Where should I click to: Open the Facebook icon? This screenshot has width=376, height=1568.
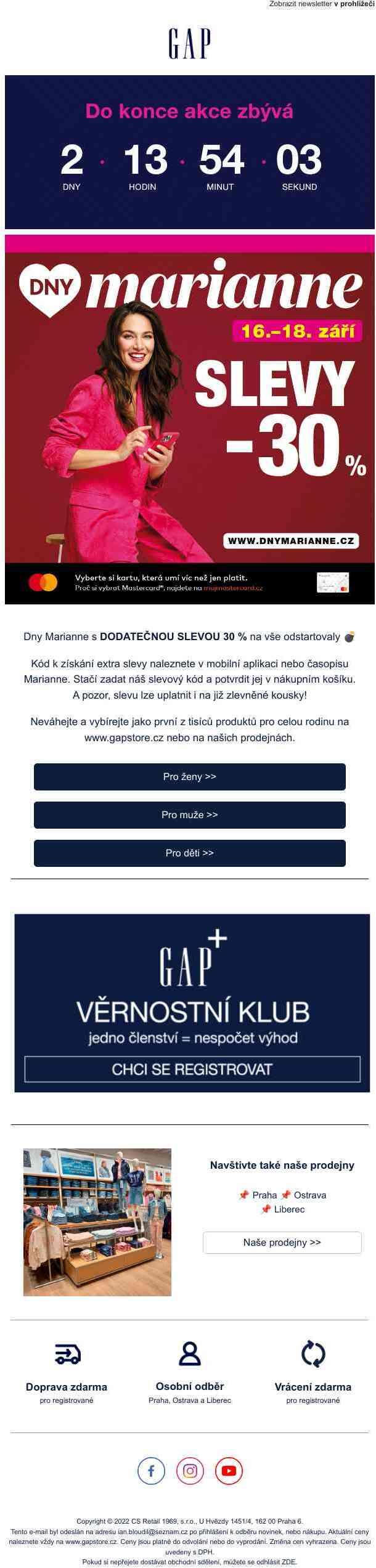151,1471
